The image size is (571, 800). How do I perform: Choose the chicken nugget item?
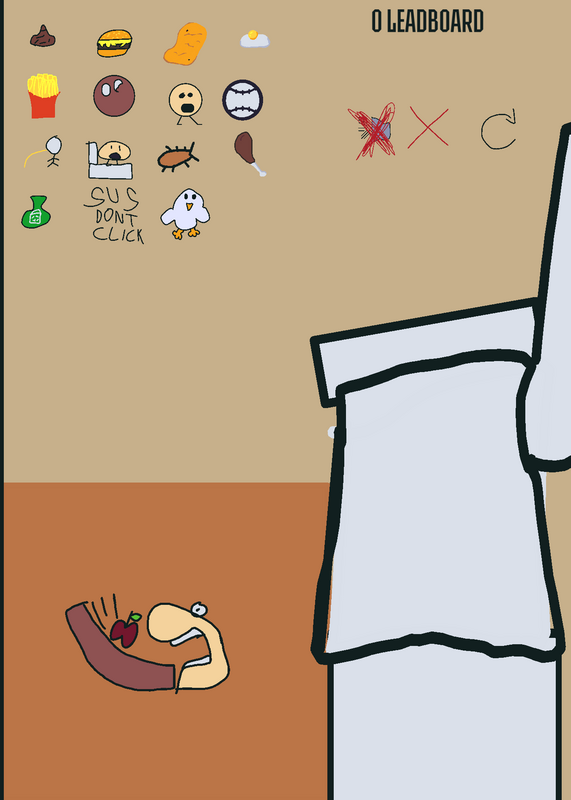pos(185,44)
